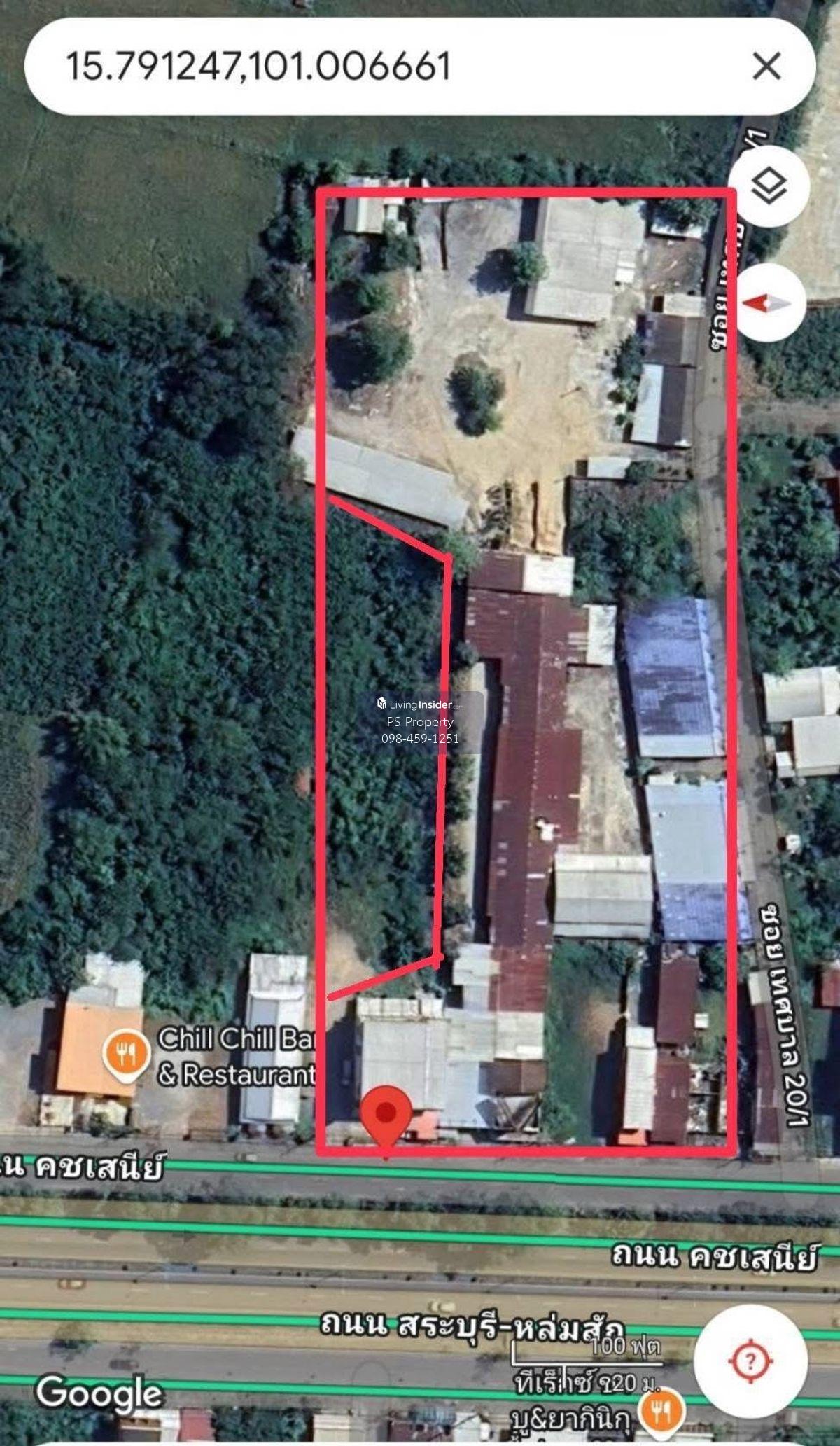Screen dimensions: 840x1446
Task: Center map on my location
Action: pos(750,1361)
